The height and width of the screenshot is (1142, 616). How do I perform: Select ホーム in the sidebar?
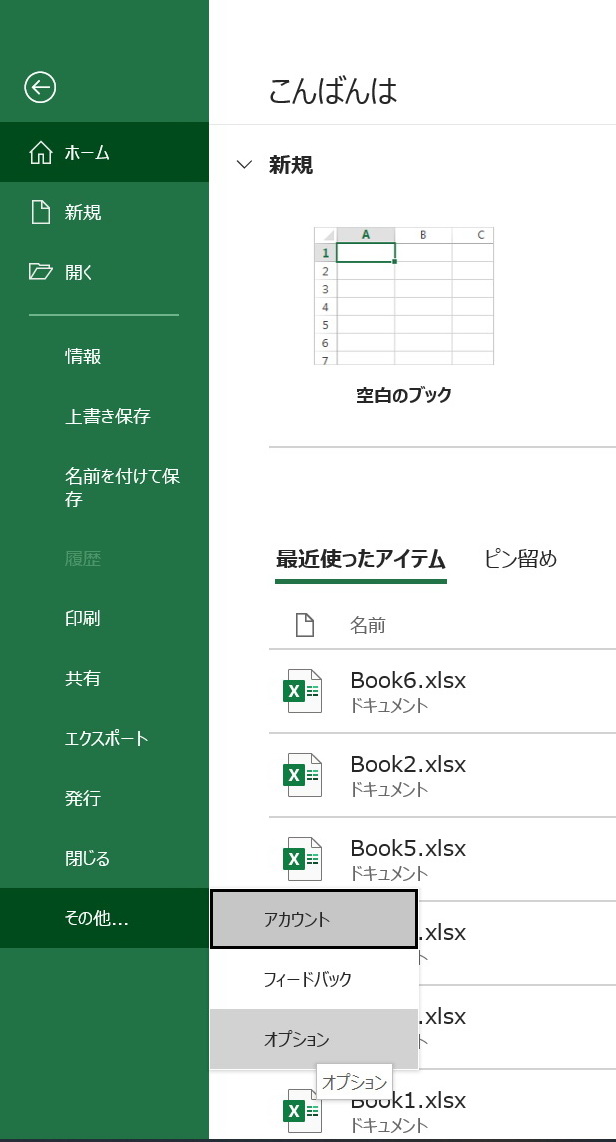point(87,153)
